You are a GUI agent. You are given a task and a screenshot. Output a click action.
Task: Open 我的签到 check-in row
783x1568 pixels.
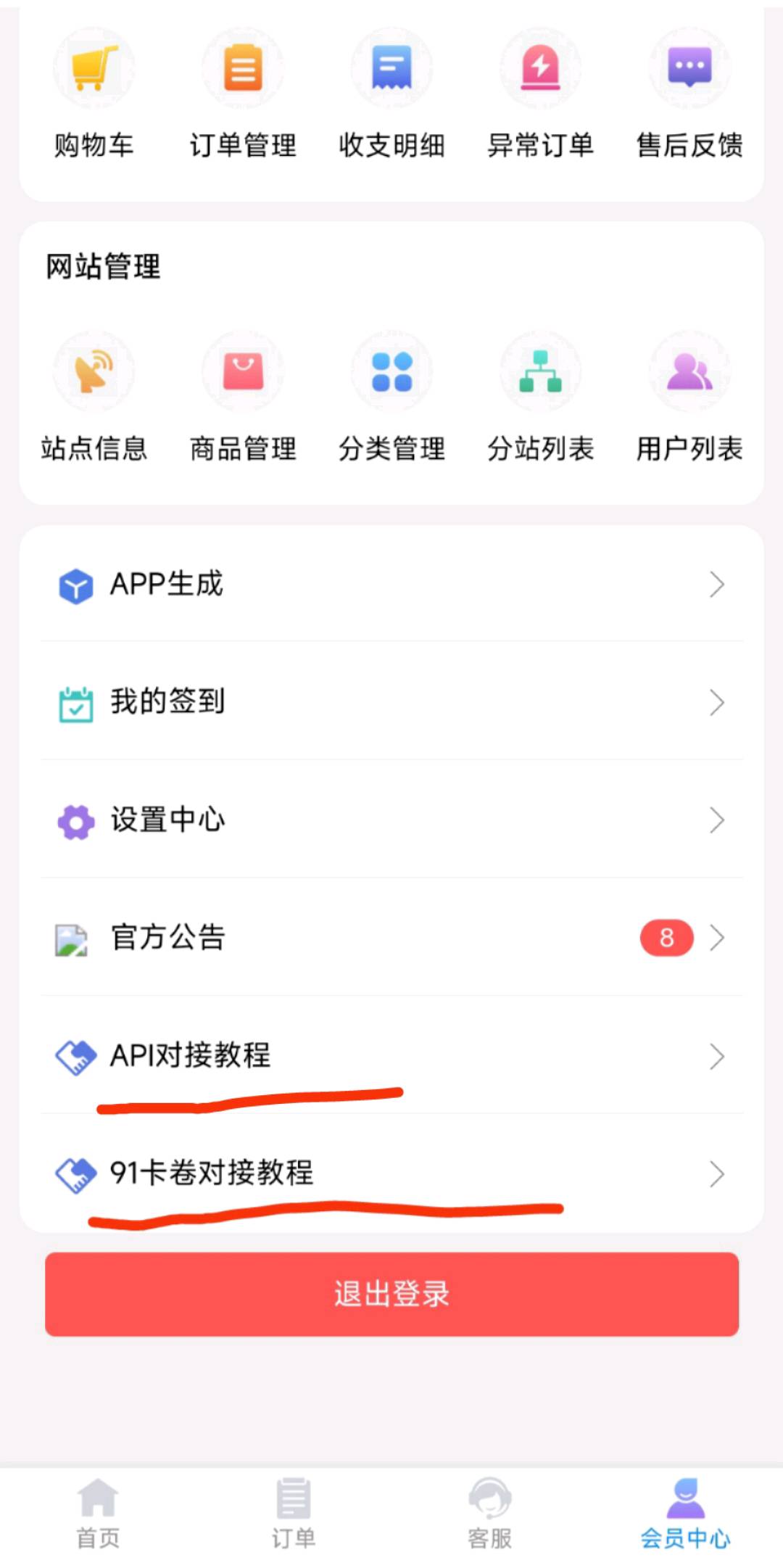(391, 702)
